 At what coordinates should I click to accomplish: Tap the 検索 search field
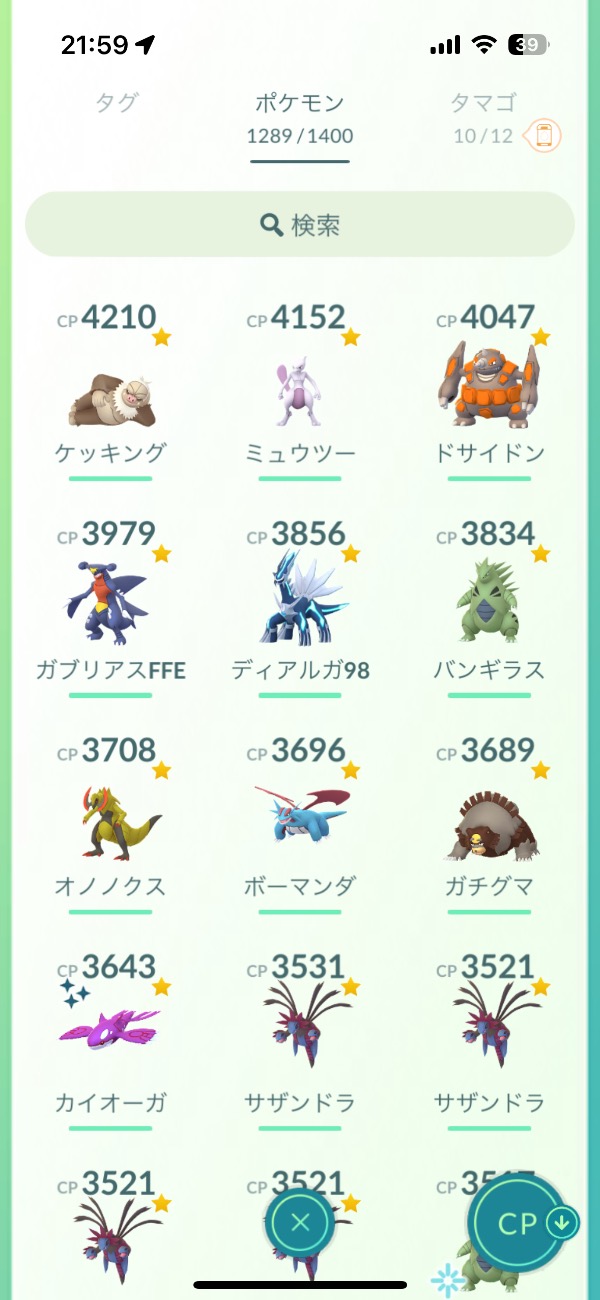click(x=300, y=225)
